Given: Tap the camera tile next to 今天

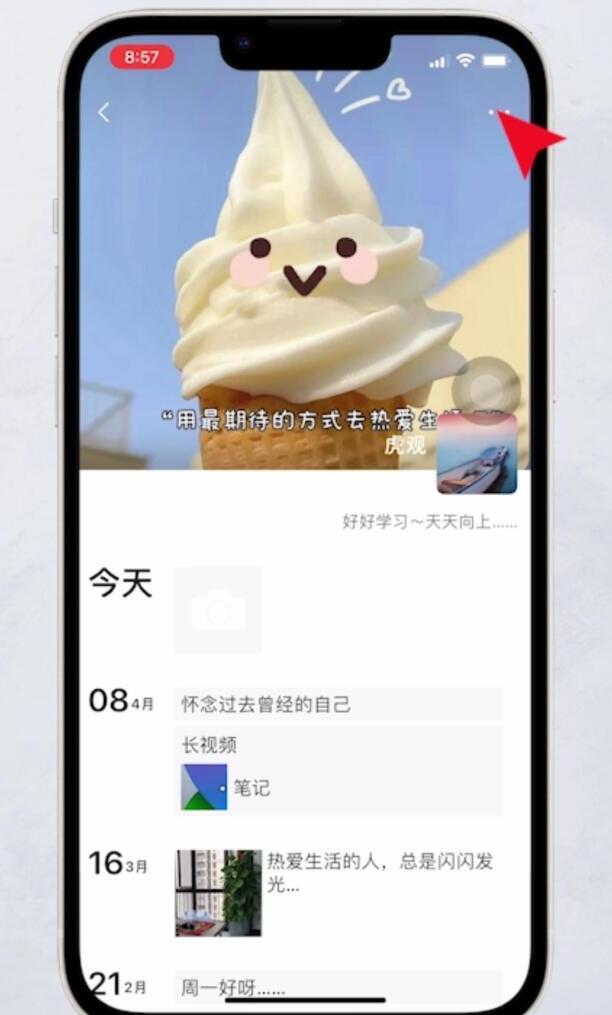Looking at the screenshot, I should pos(218,610).
